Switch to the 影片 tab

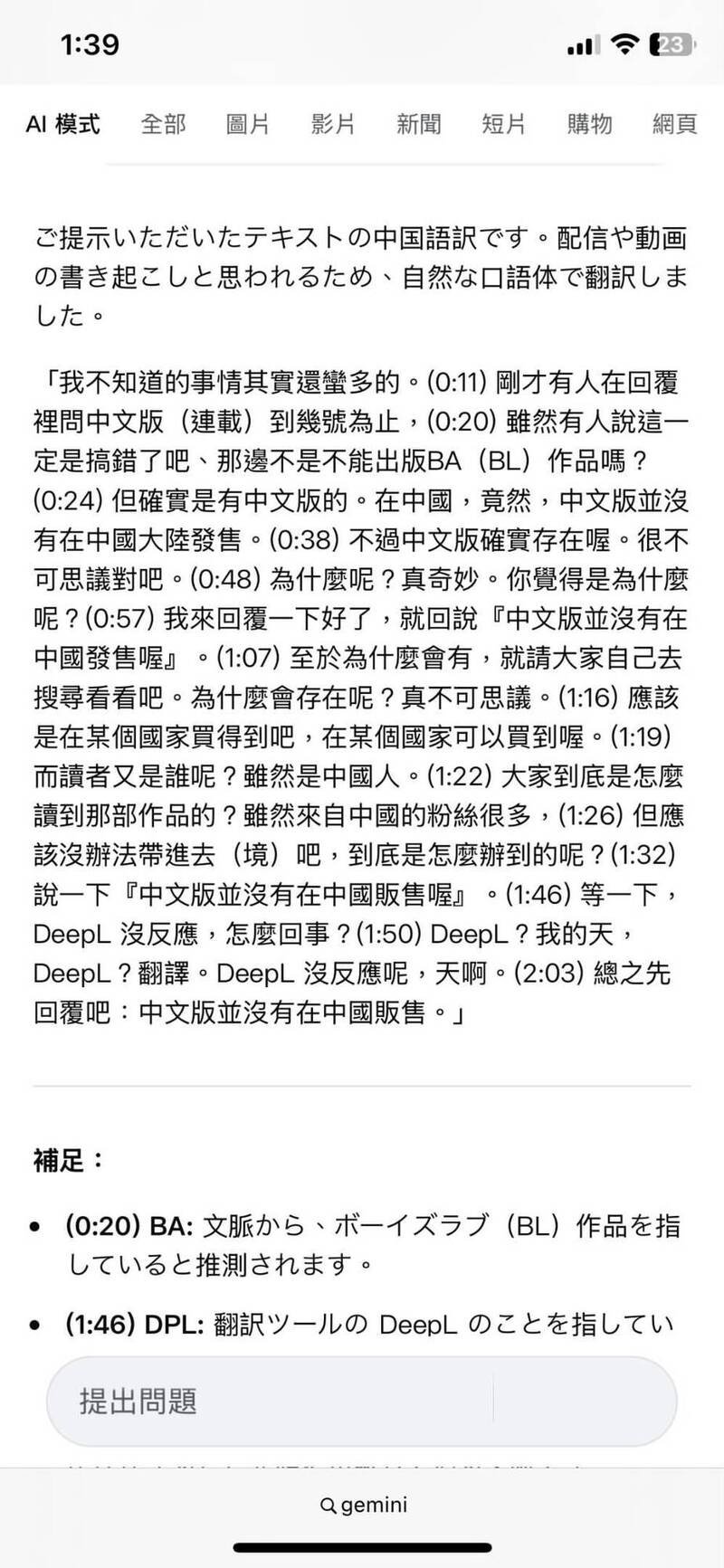click(329, 125)
